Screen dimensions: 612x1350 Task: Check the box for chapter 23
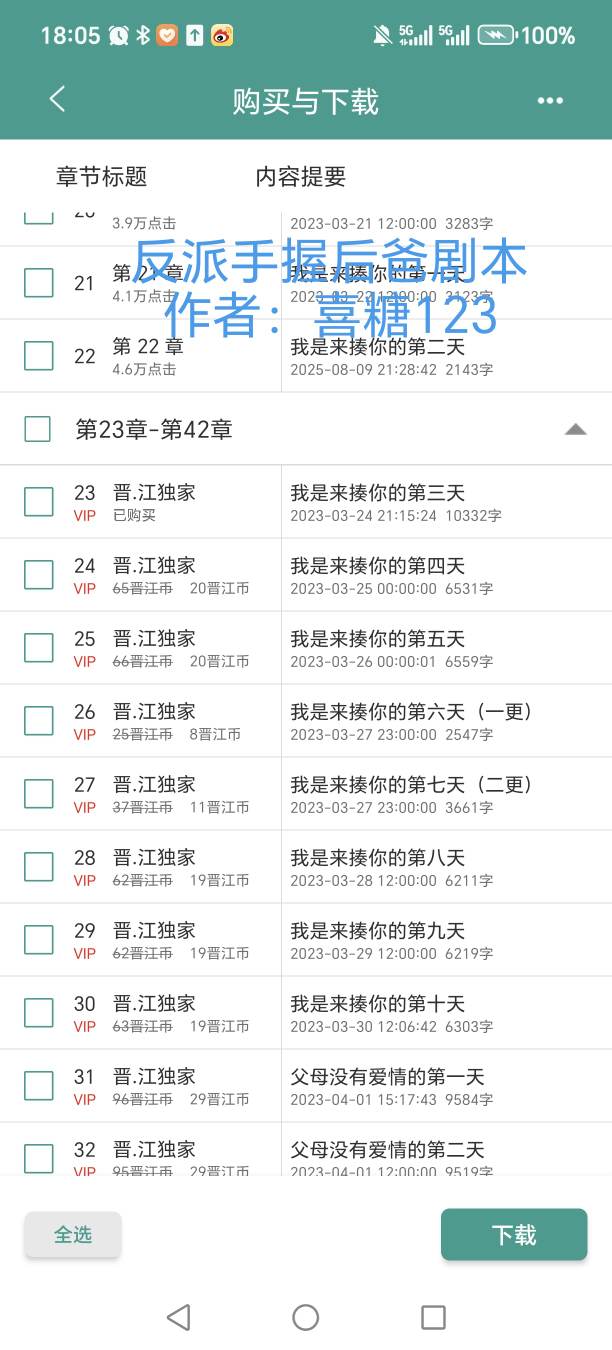tap(38, 501)
